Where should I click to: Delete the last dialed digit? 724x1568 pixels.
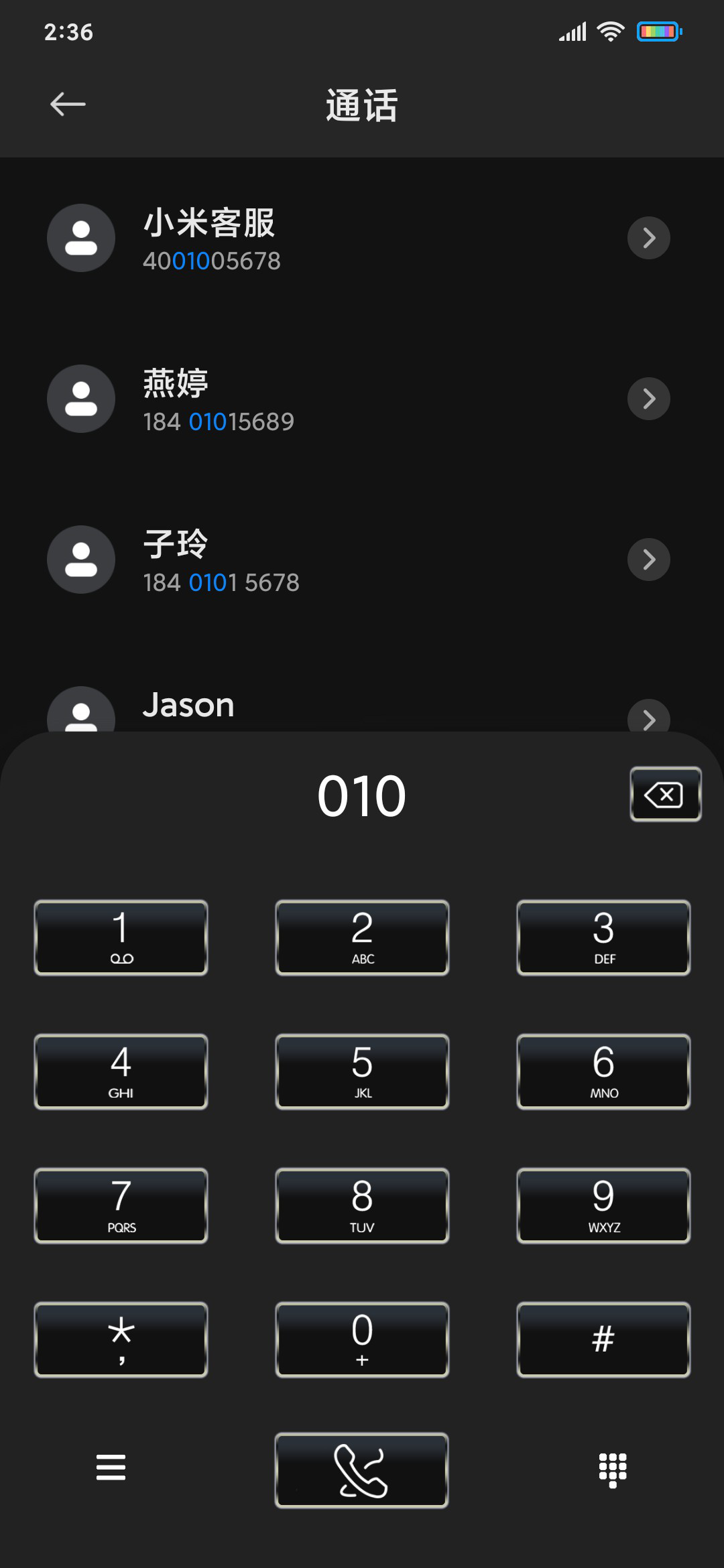[x=666, y=794]
